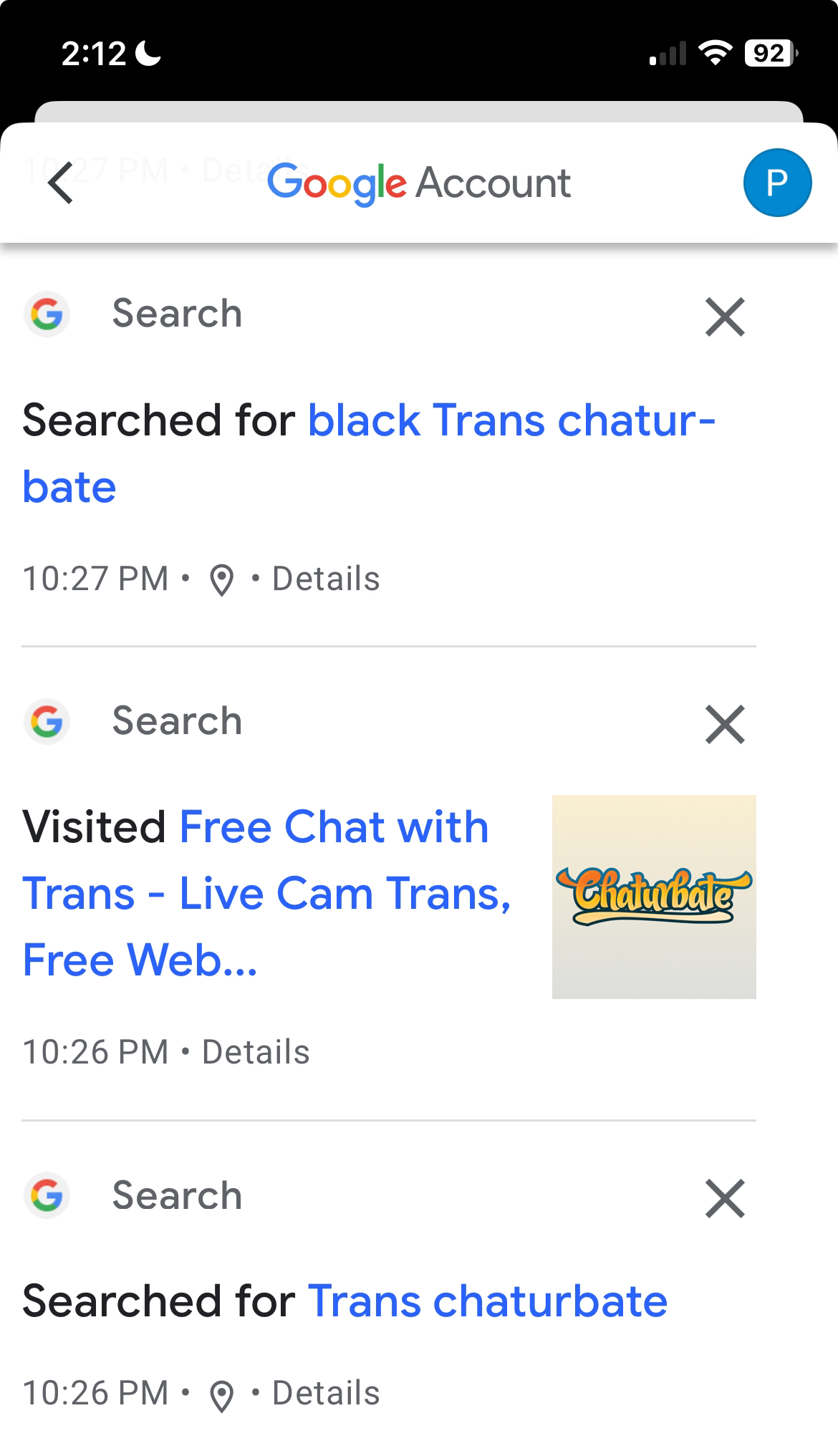View Details for the 'Trans chaturbate' search
The width and height of the screenshot is (838, 1456).
pyautogui.click(x=326, y=1393)
